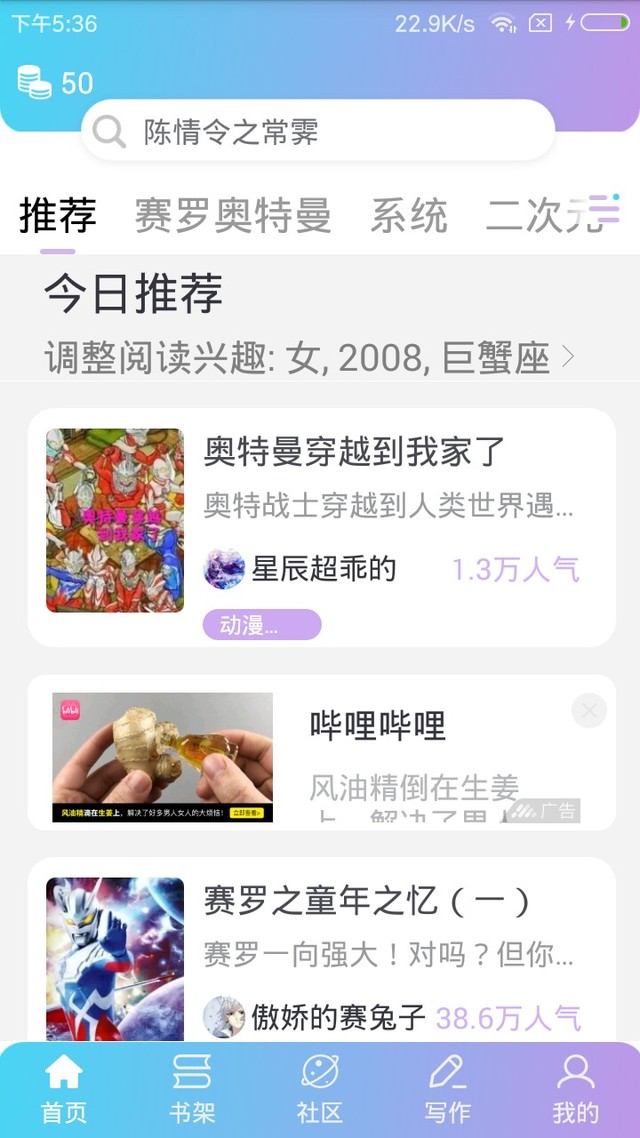Screen dimensions: 640x1138
Task: Open the 书架 bookshelf tab
Action: click(192, 1089)
